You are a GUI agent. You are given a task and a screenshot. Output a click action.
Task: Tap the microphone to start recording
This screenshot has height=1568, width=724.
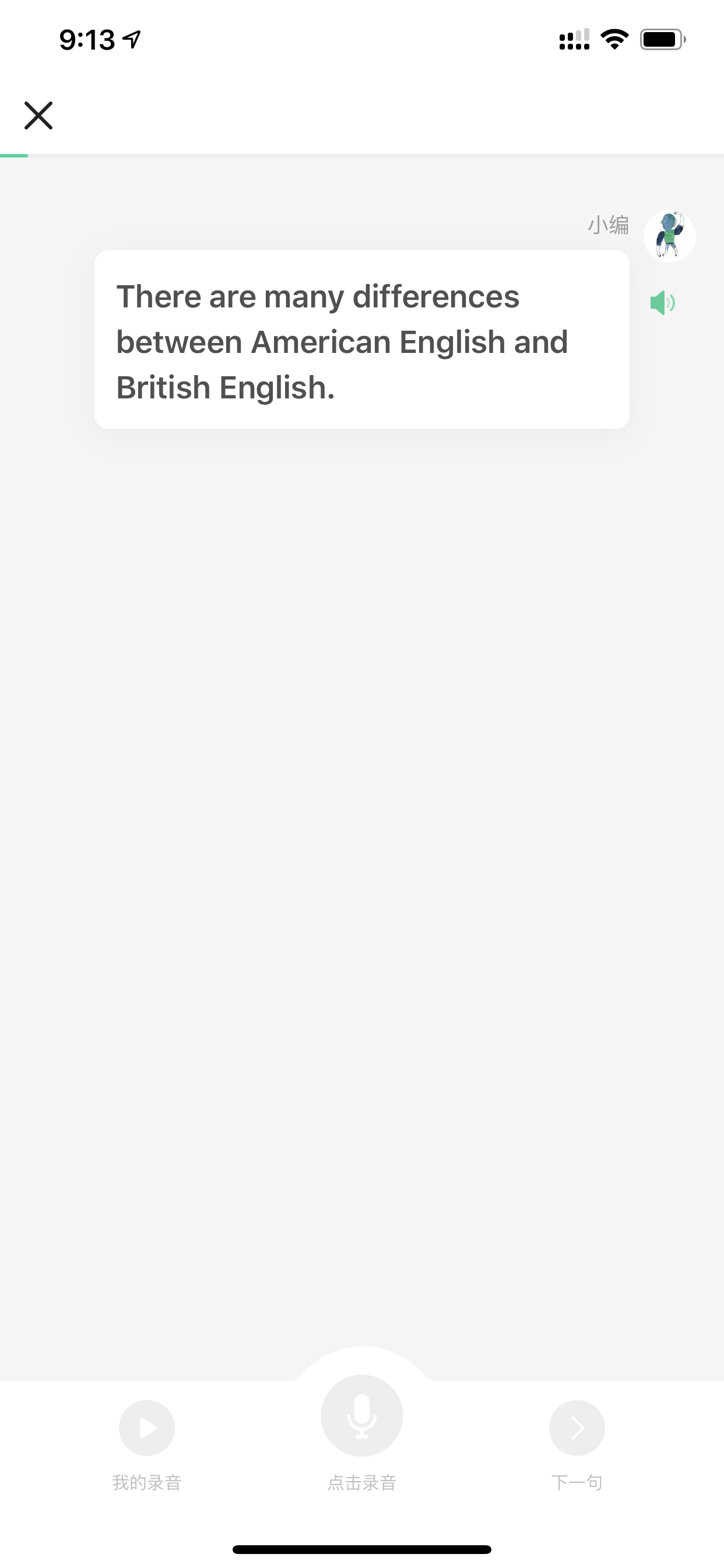(x=362, y=1415)
